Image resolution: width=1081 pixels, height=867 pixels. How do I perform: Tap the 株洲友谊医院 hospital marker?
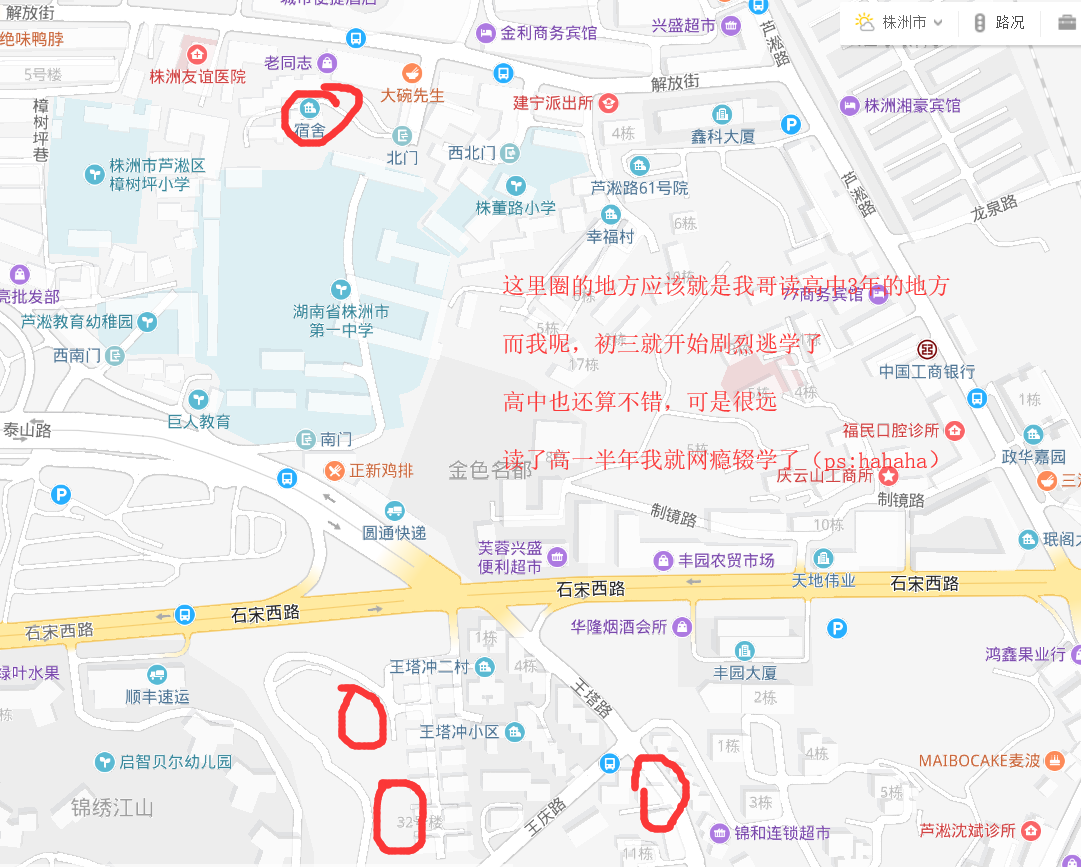pos(198,53)
